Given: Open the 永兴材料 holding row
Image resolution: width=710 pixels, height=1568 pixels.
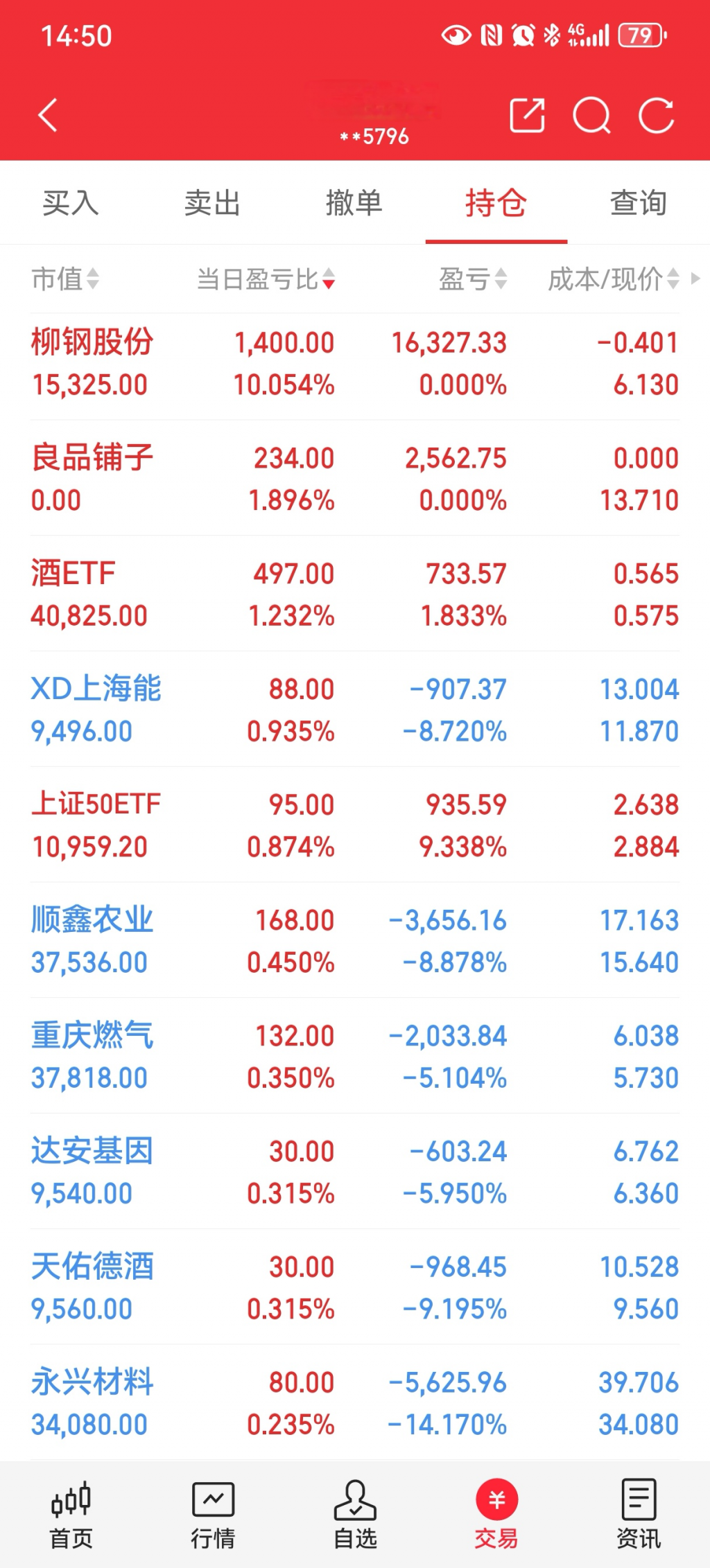Looking at the screenshot, I should 355,1403.
